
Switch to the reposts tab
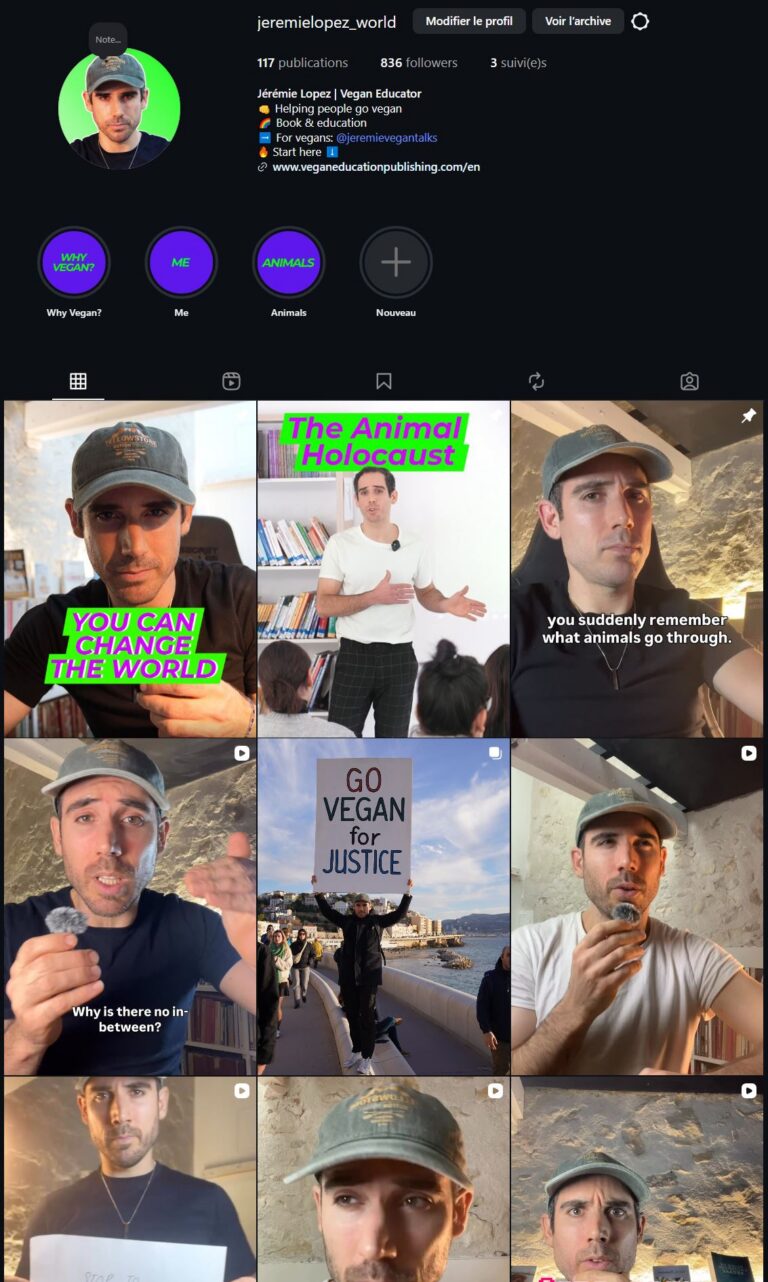[x=537, y=381]
